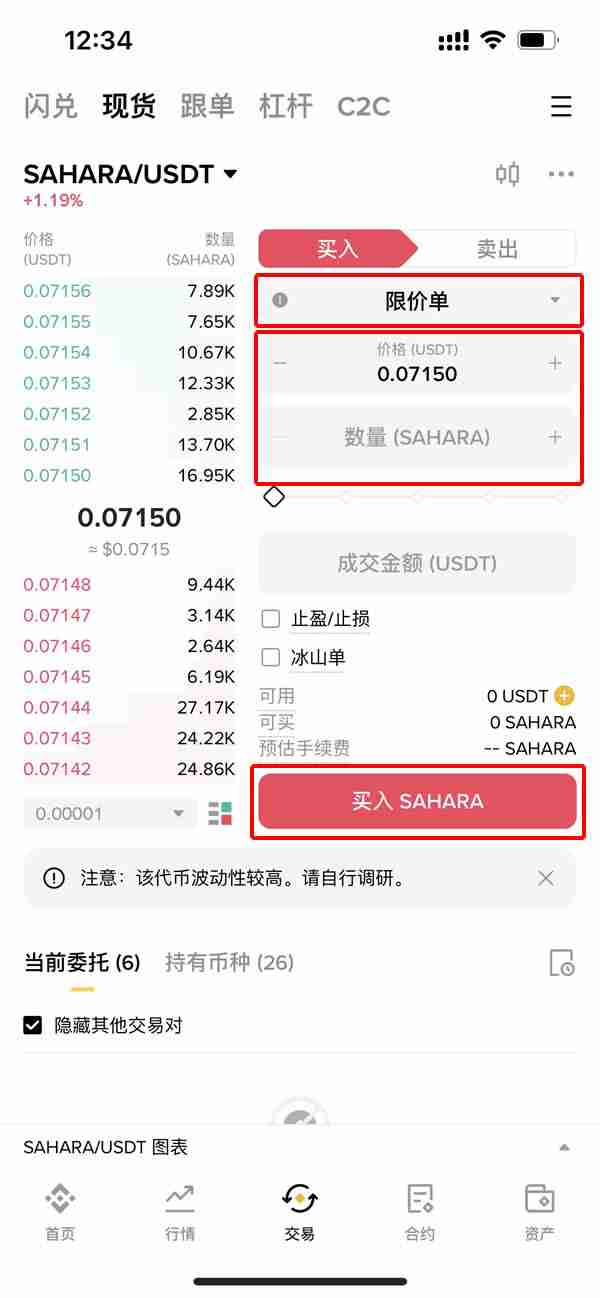Open the candlestick chart icon
This screenshot has width=600, height=1298.
click(508, 175)
